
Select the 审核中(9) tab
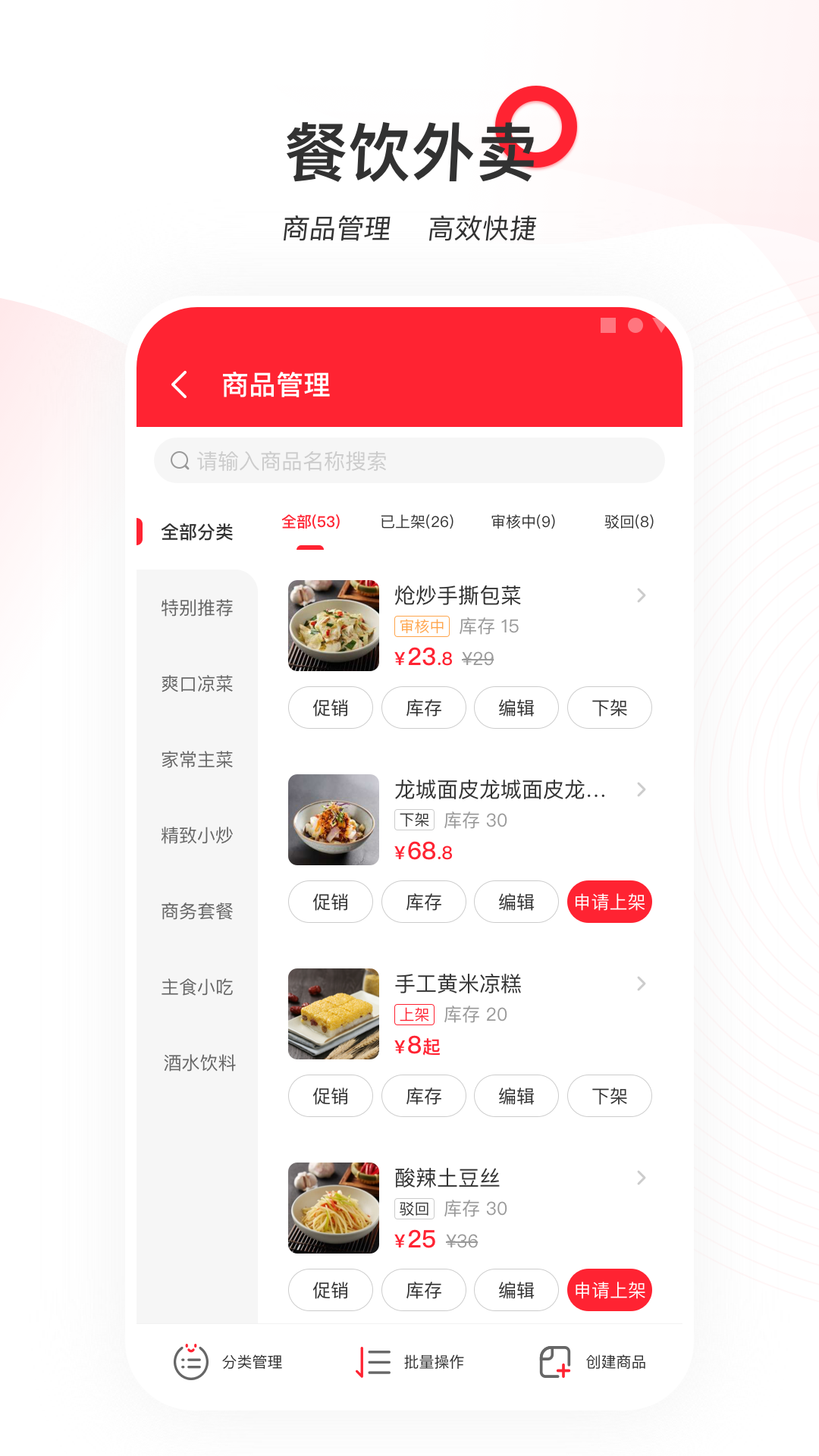pos(524,522)
